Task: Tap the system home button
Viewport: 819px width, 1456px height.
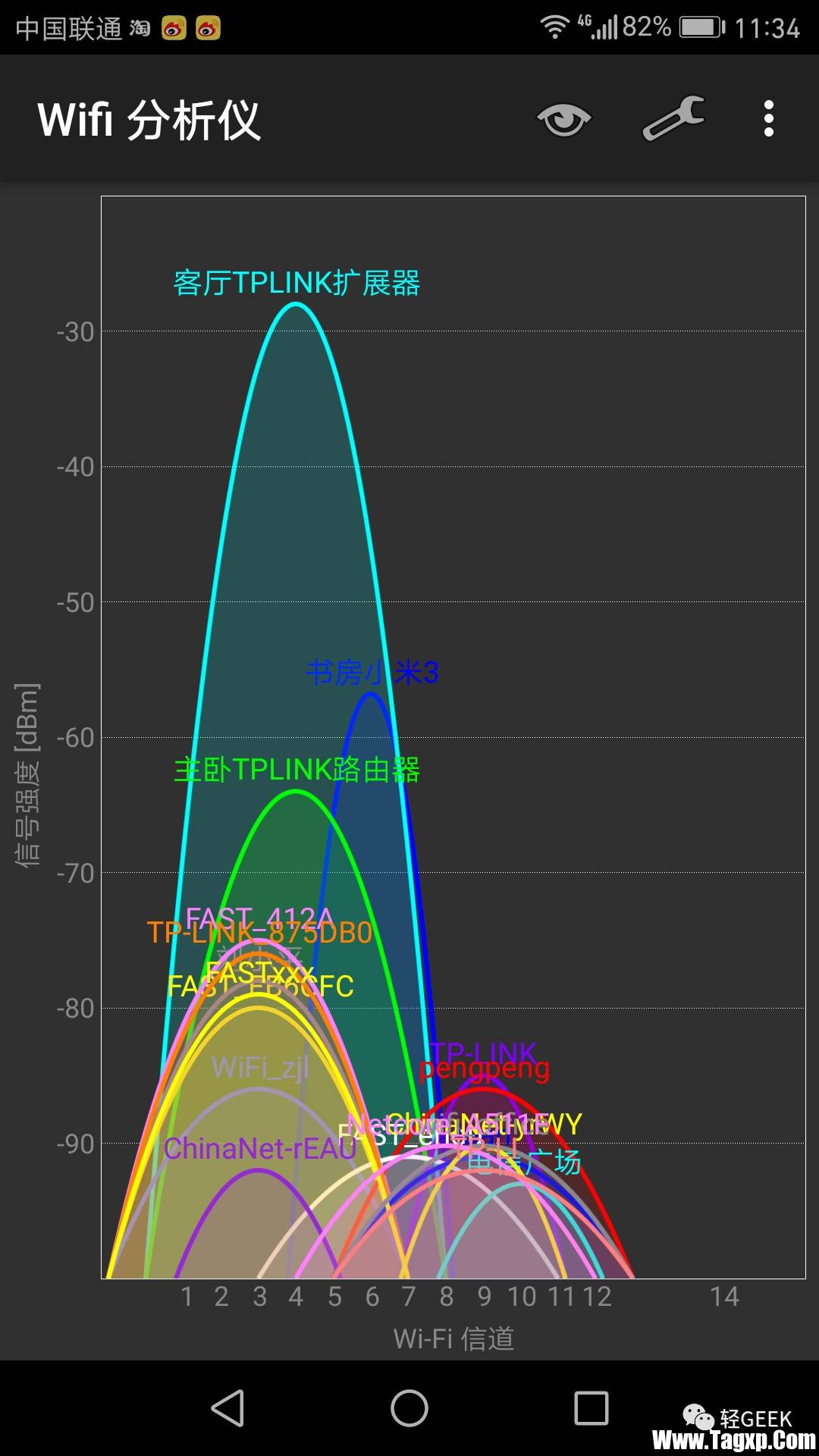Action: 409,1408
